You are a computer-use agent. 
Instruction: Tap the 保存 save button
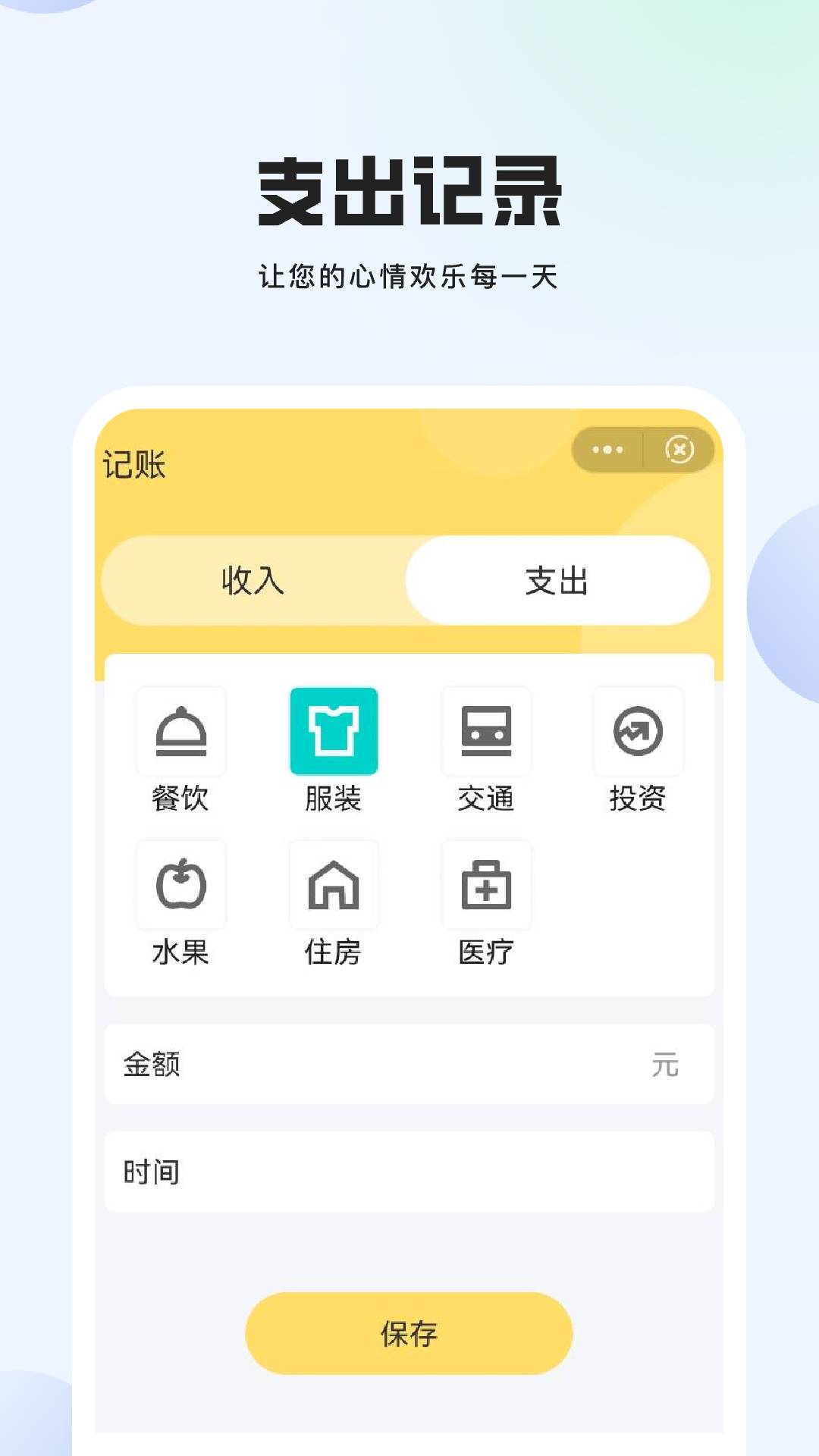click(408, 1335)
